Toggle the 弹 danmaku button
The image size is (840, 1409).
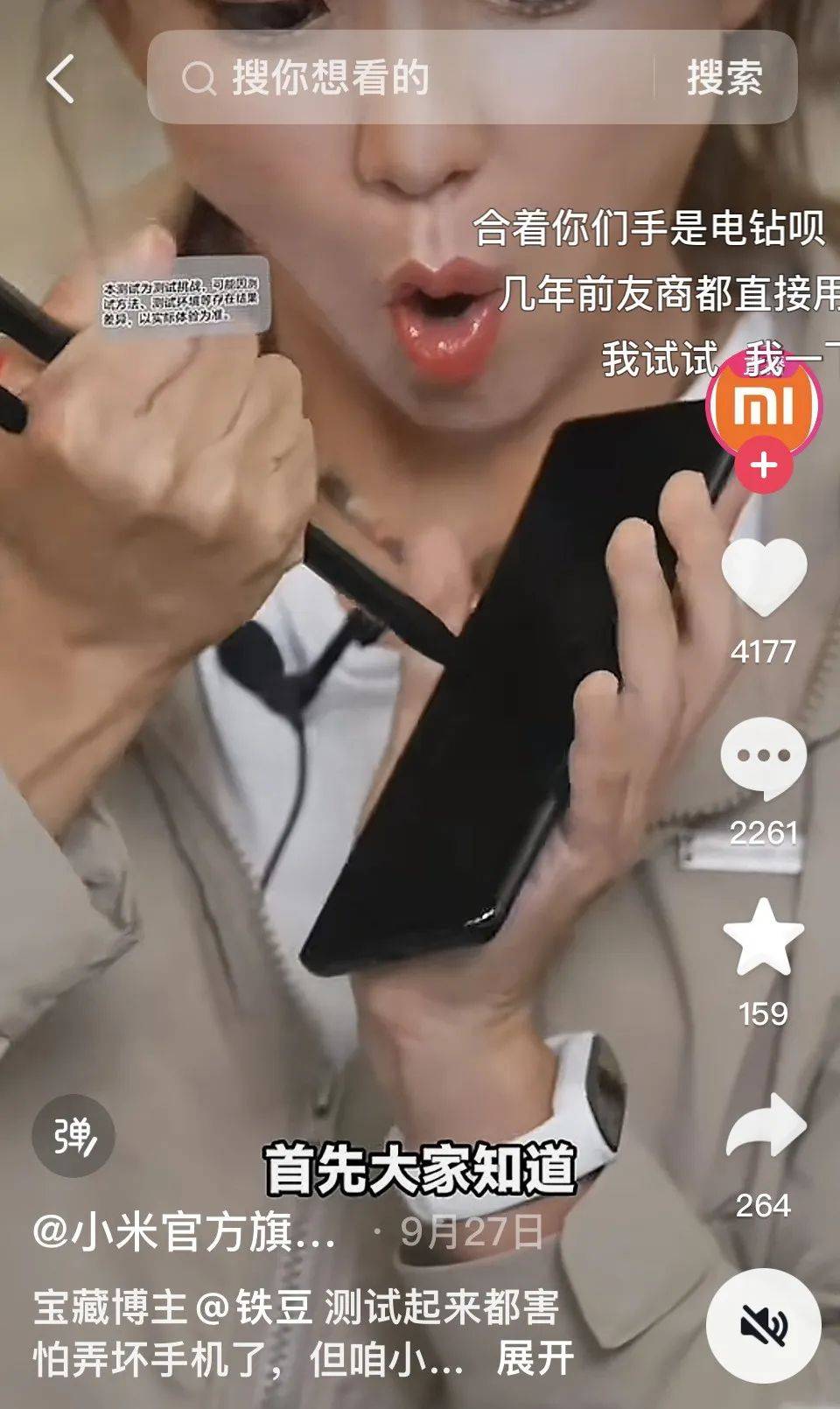coord(73,1136)
